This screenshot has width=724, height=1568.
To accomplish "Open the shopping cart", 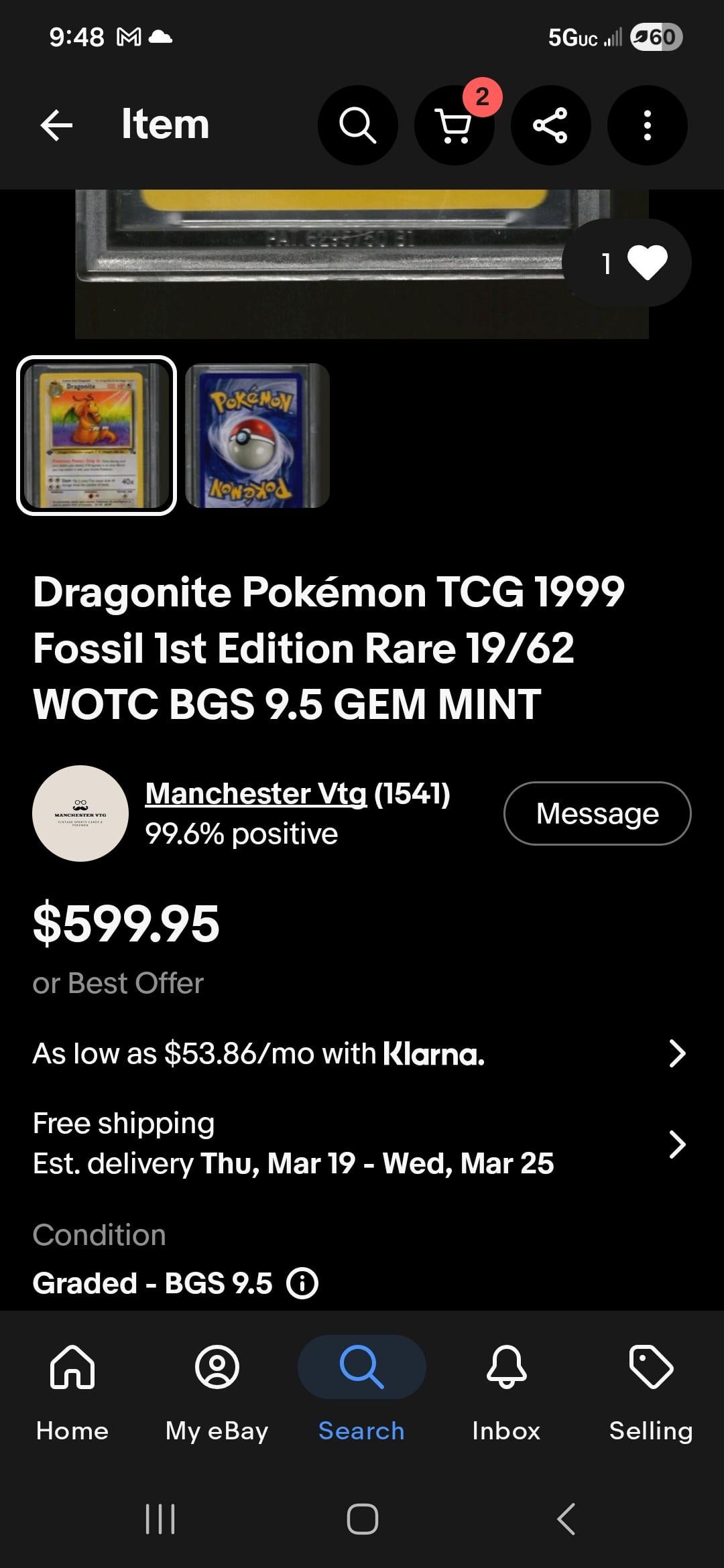I will coord(455,125).
